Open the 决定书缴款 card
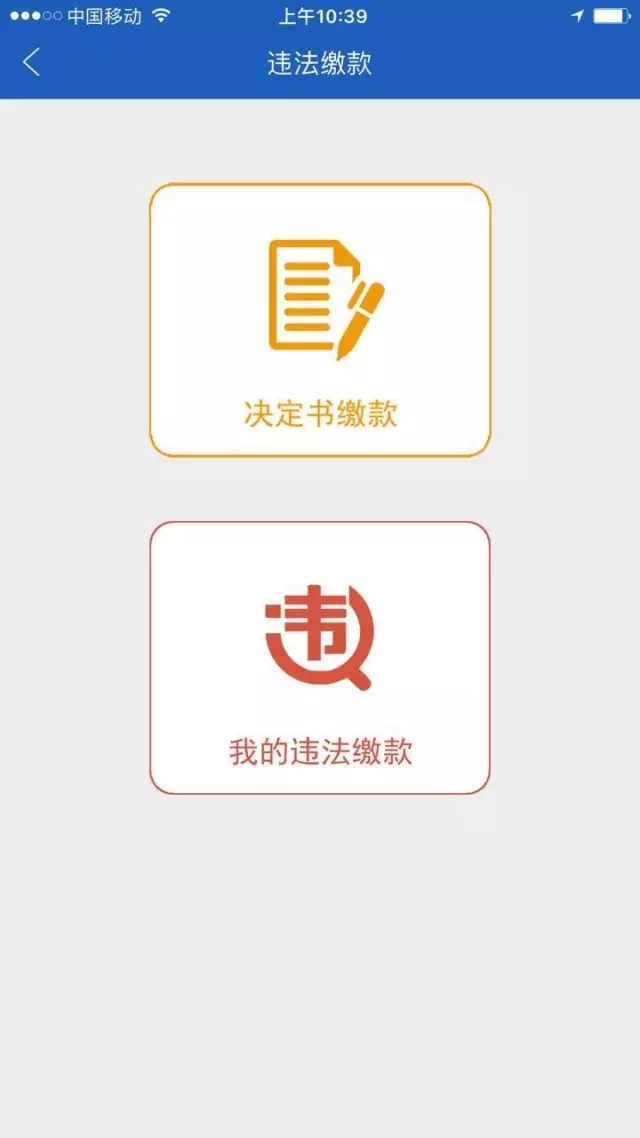 click(x=320, y=320)
